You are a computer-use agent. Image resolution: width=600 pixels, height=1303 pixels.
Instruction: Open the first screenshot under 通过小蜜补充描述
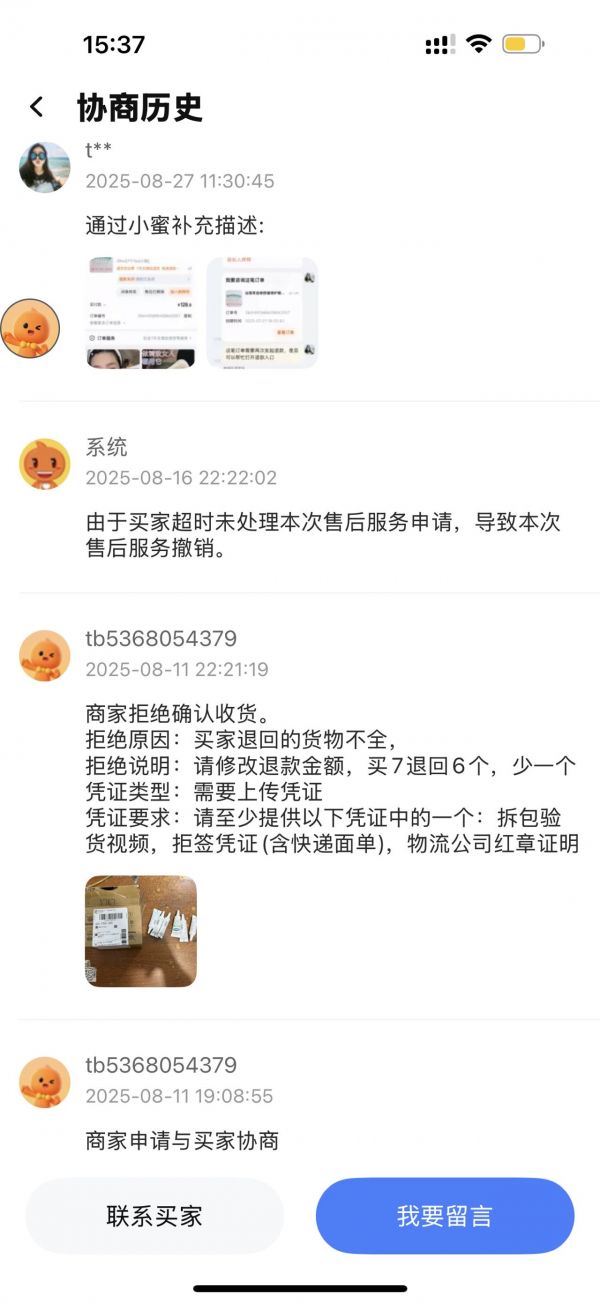point(141,312)
